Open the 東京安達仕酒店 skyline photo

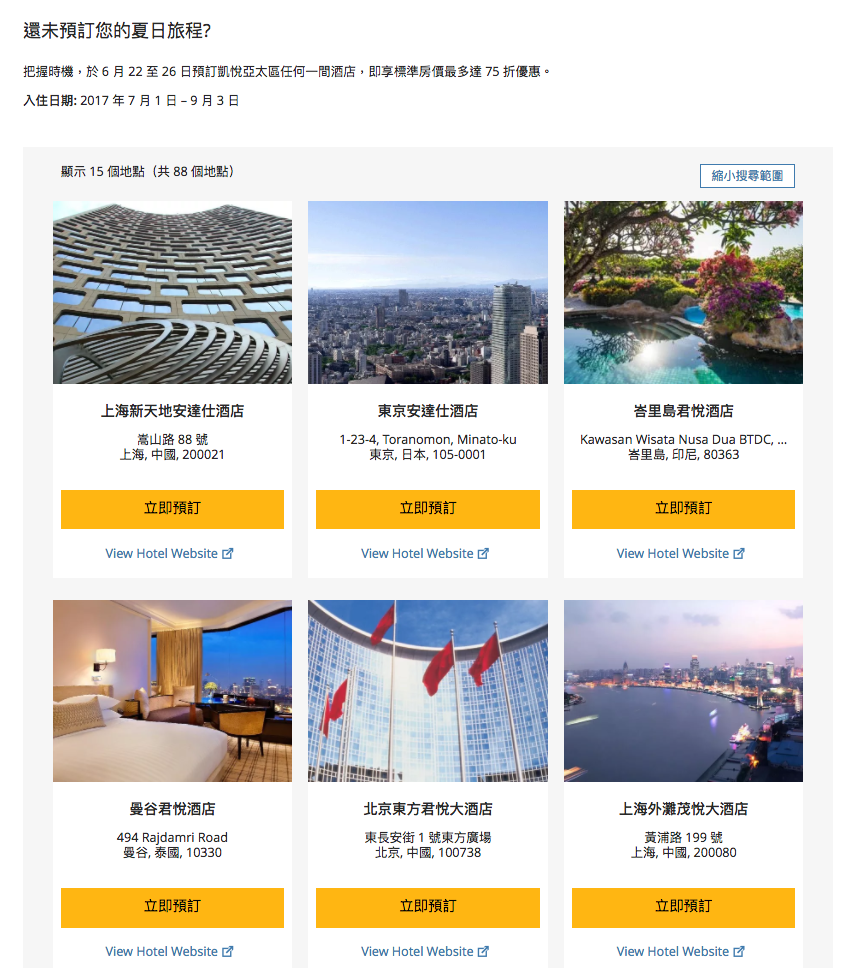pyautogui.click(x=428, y=292)
